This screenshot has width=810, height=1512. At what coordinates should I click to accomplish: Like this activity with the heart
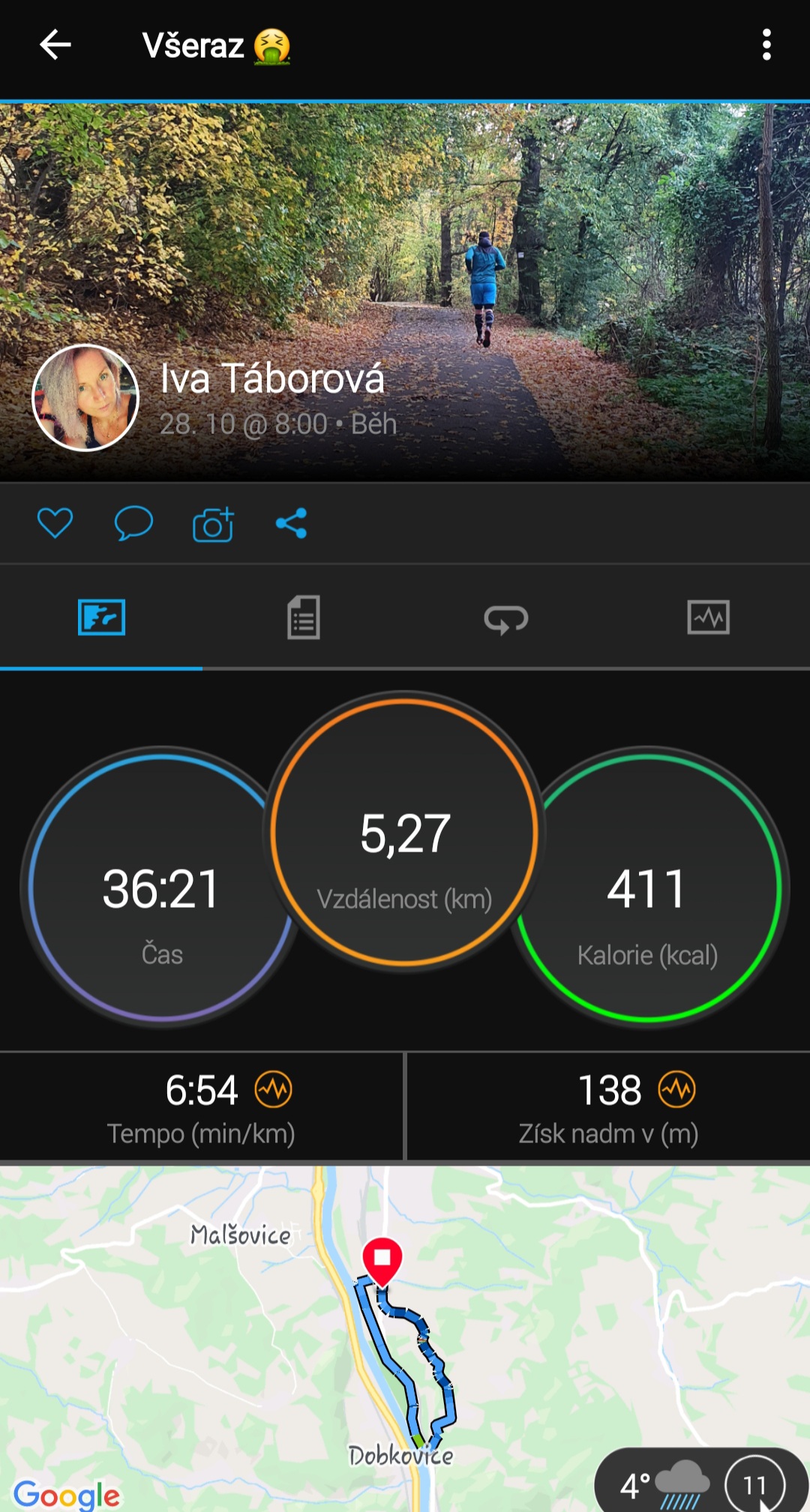pos(55,523)
